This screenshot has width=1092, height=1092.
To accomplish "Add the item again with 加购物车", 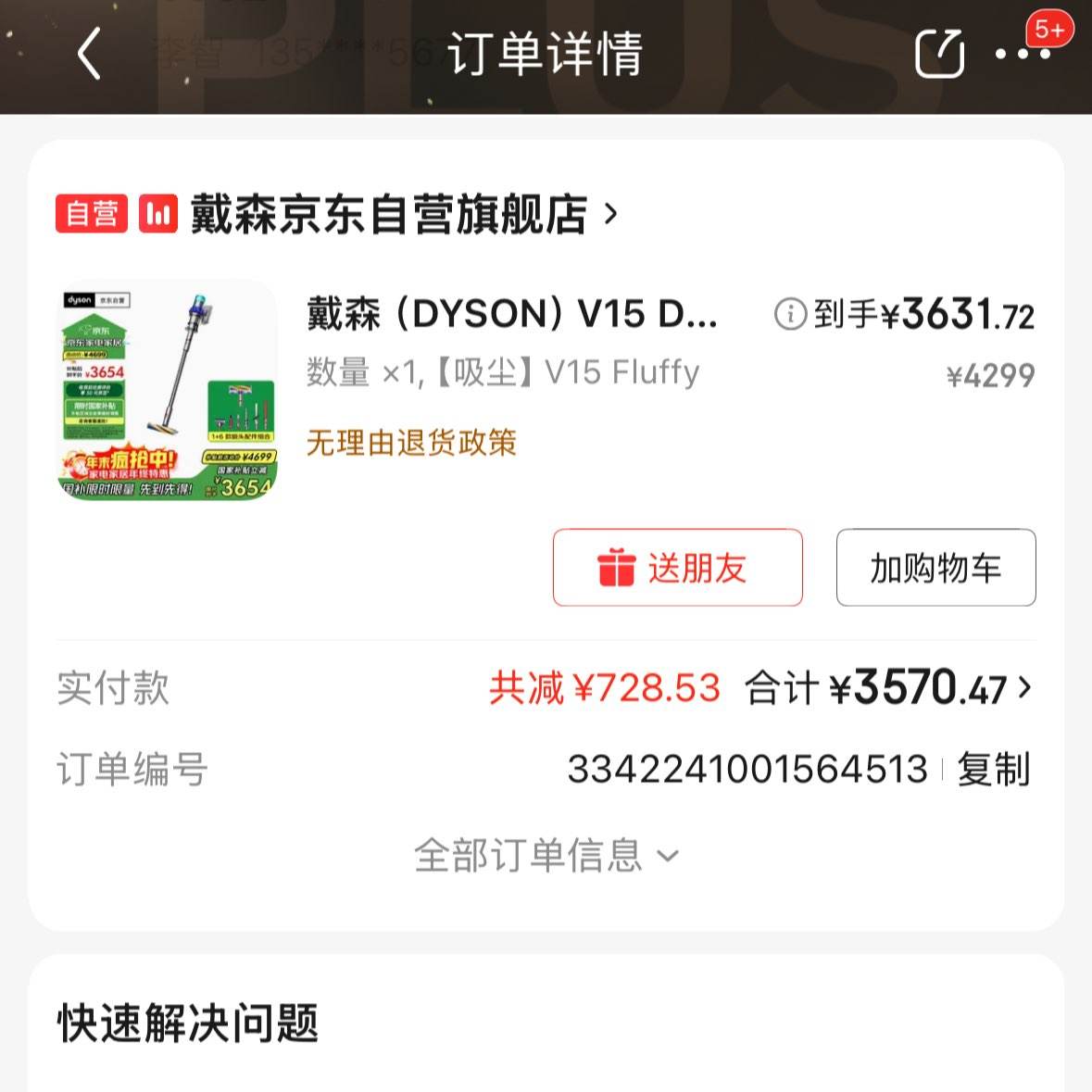I will (935, 568).
